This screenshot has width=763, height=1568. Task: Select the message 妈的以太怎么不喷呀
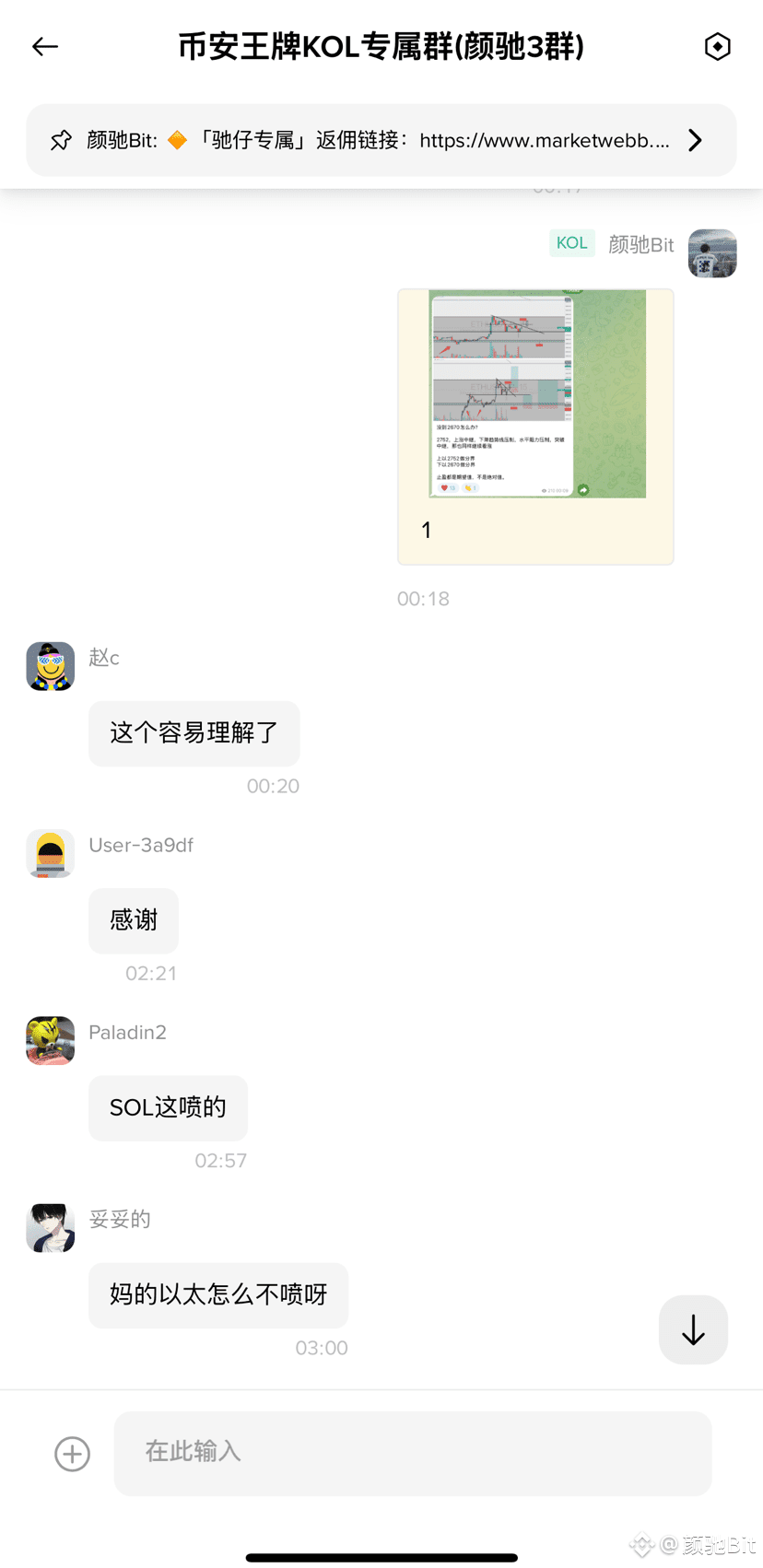coord(217,1295)
